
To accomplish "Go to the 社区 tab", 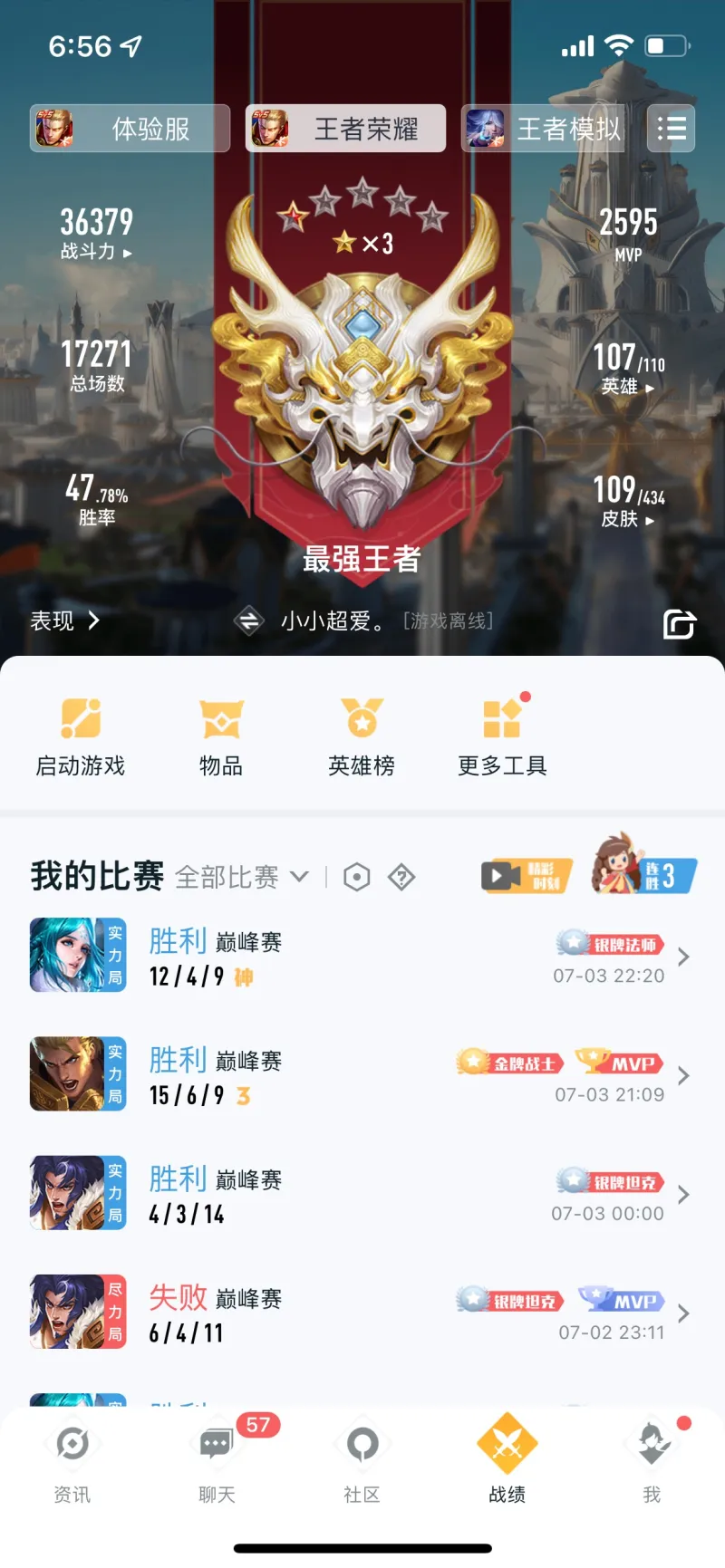I will (x=362, y=1458).
